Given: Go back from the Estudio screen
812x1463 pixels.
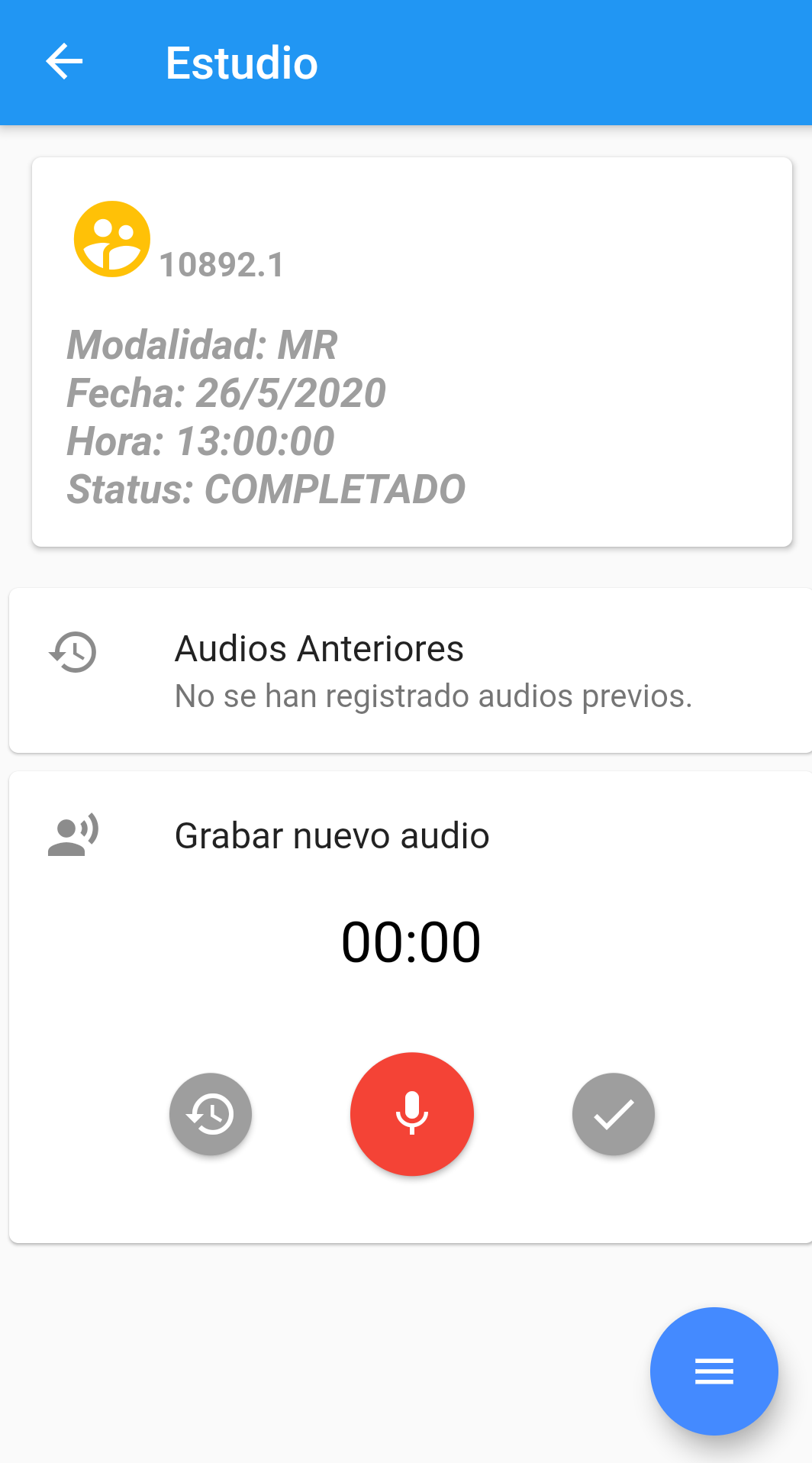Looking at the screenshot, I should [64, 62].
